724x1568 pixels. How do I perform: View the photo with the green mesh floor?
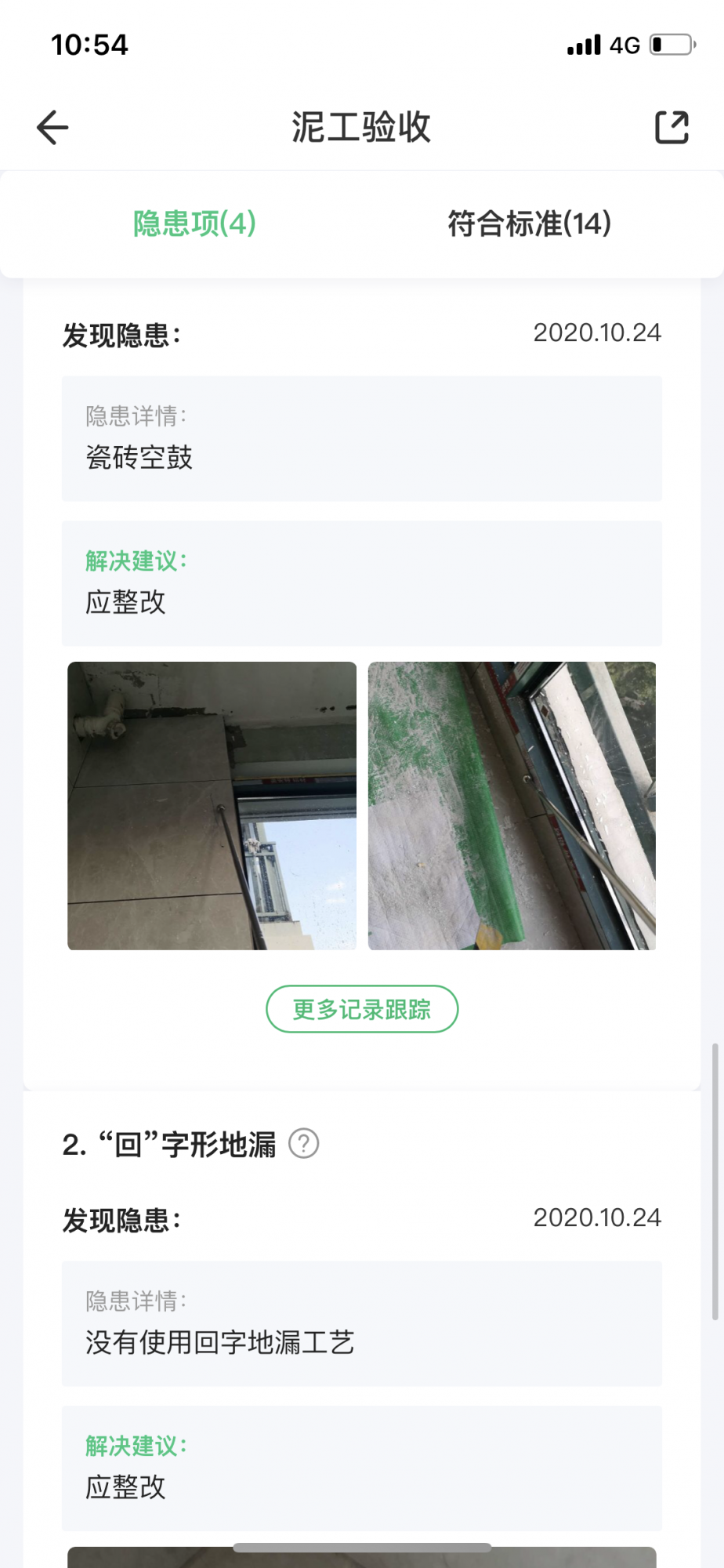pos(512,805)
